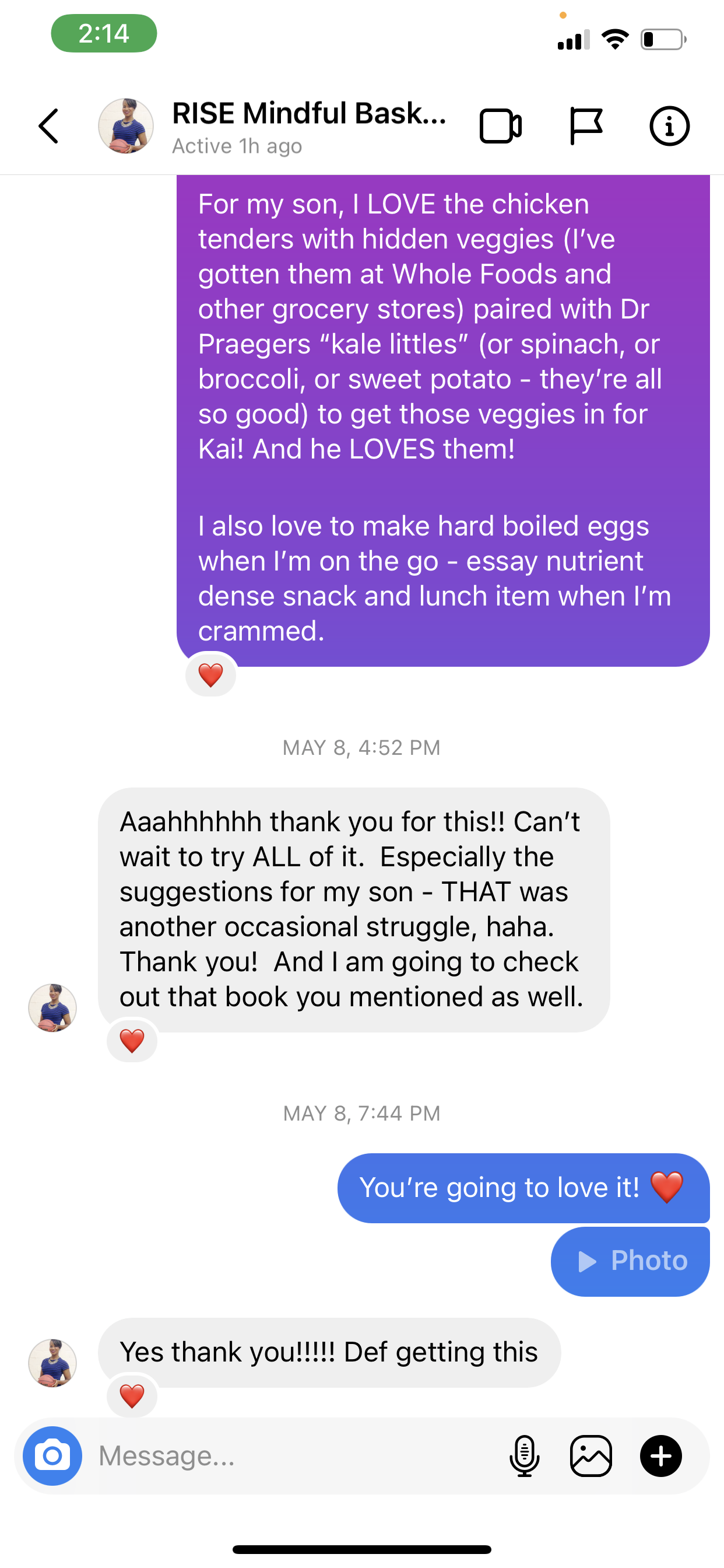Choose a photo from gallery

tap(591, 1456)
